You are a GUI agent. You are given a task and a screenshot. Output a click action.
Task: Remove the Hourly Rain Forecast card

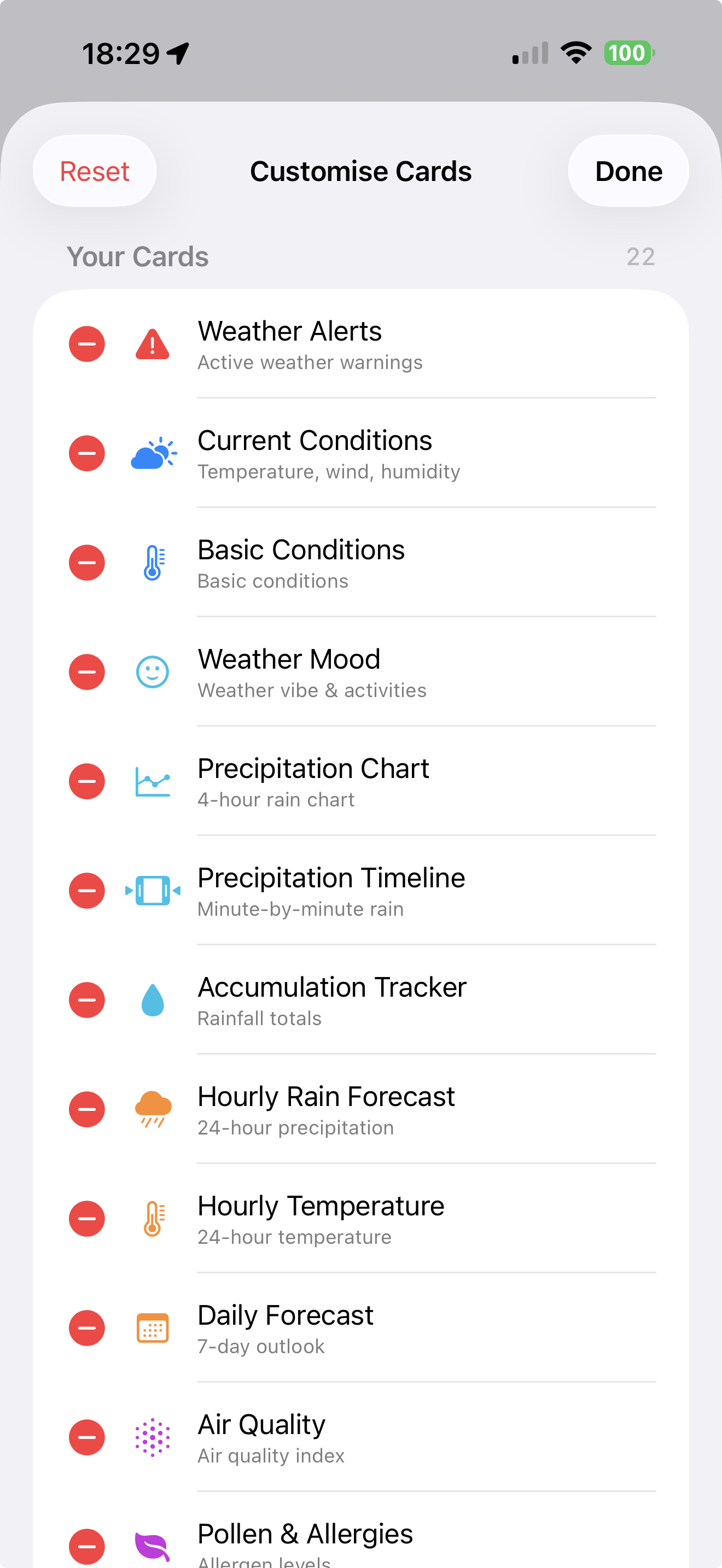coord(86,1109)
